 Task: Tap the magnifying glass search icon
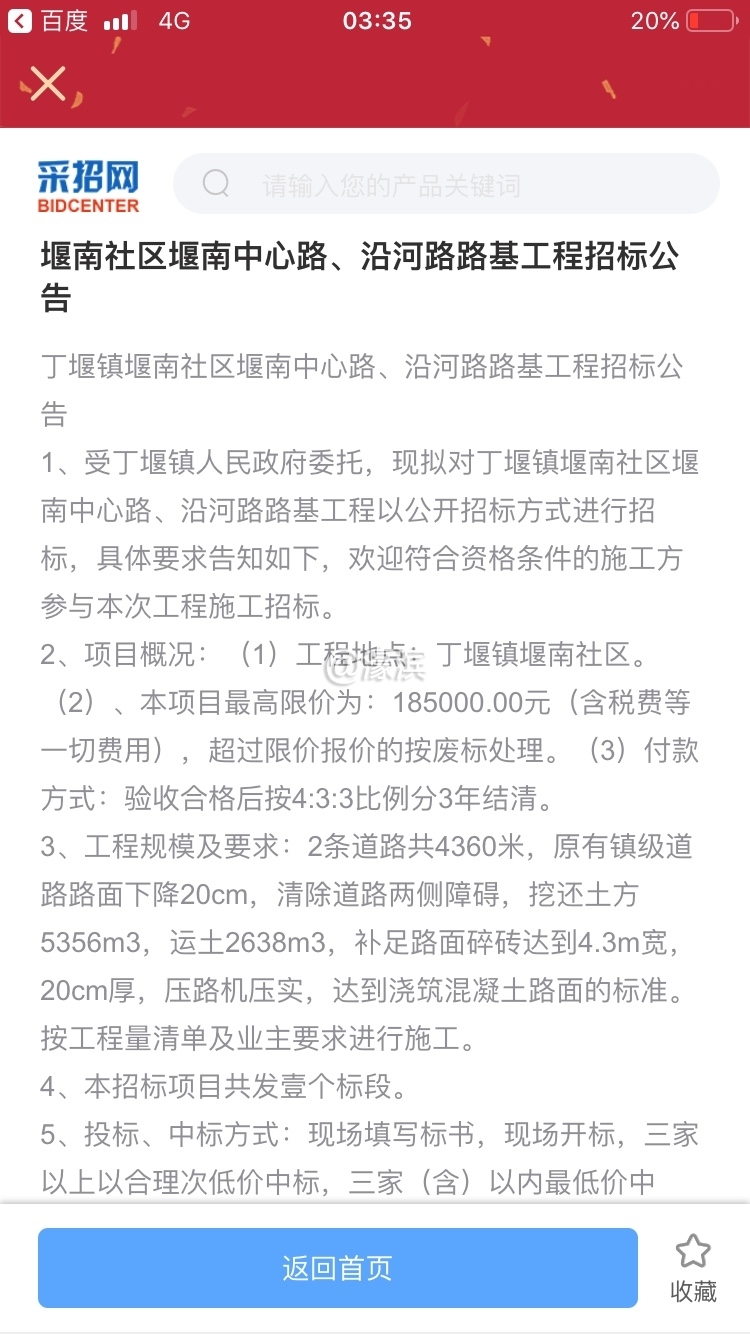[x=216, y=183]
